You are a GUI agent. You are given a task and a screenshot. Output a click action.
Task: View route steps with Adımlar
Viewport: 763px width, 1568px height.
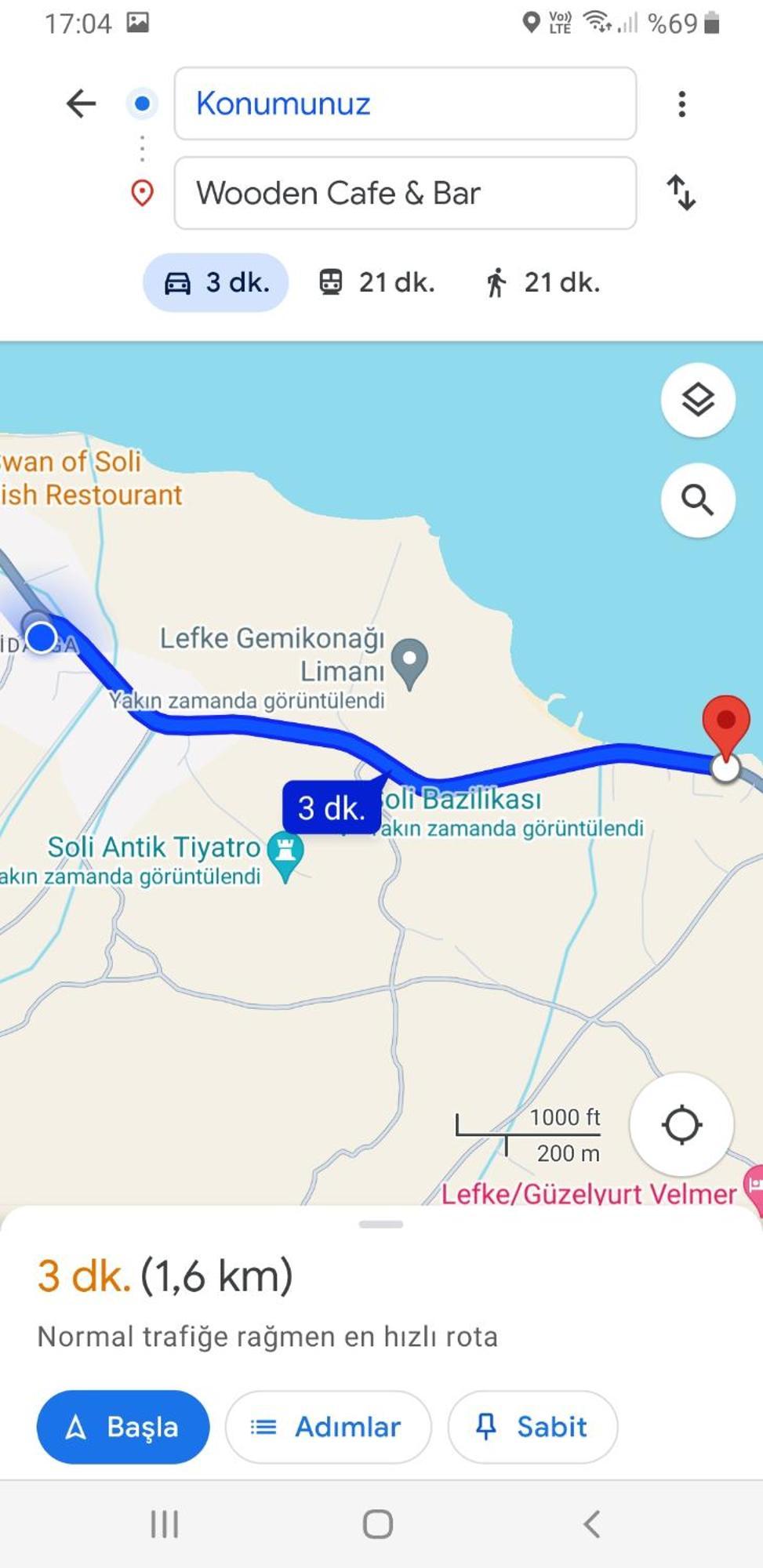pos(328,1427)
